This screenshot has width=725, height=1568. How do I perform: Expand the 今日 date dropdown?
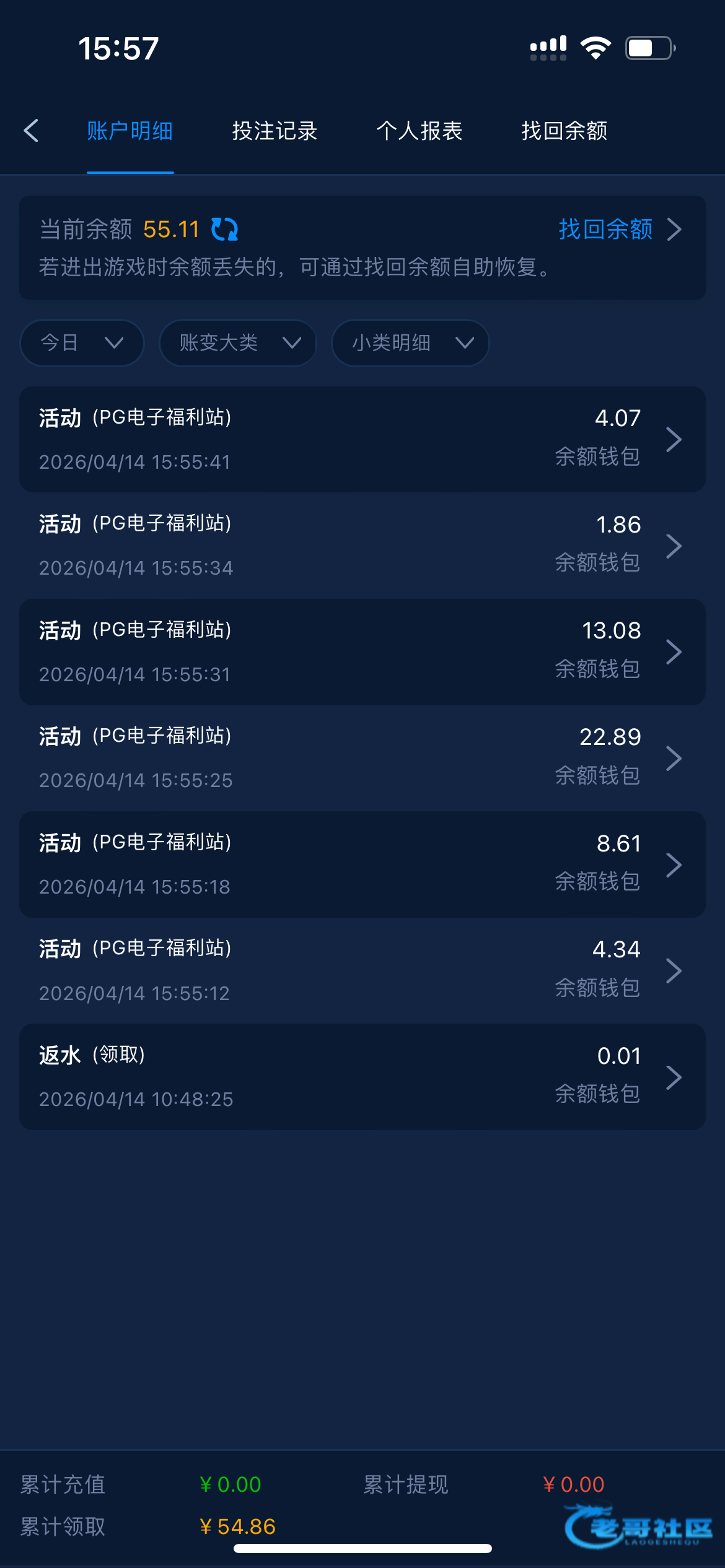coord(82,342)
